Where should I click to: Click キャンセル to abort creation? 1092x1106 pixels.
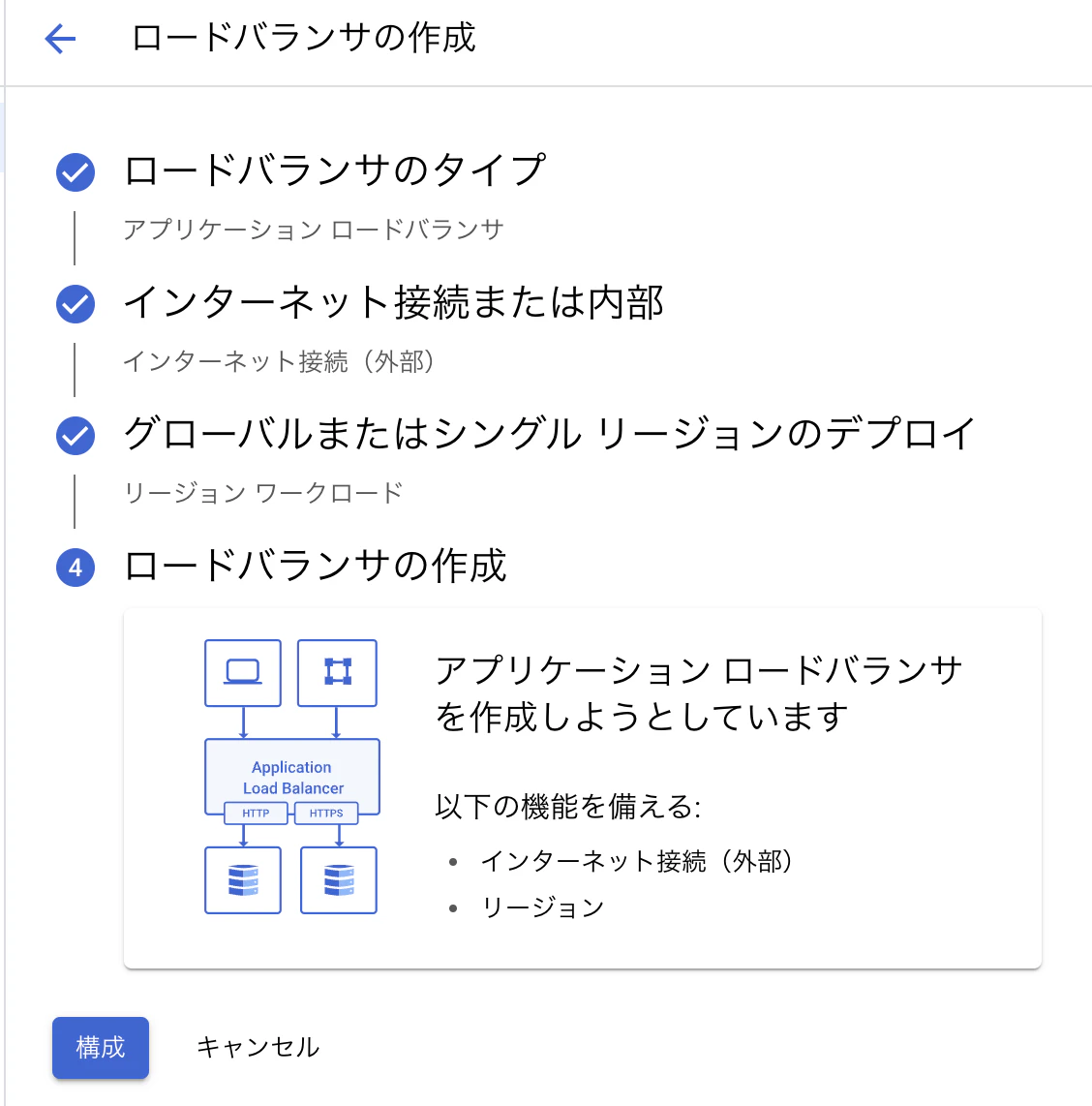[x=258, y=1047]
